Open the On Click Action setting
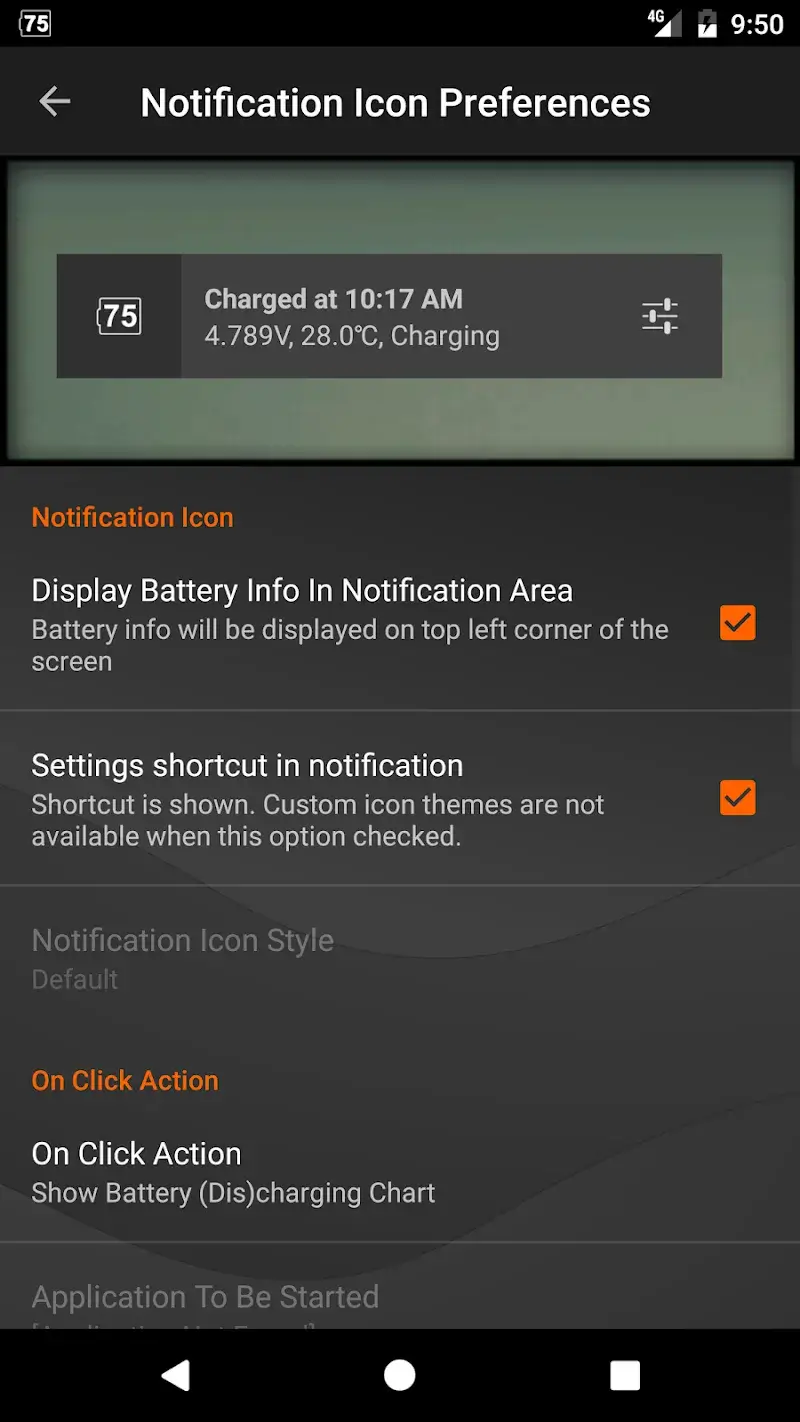This screenshot has height=1422, width=800. 234,1172
